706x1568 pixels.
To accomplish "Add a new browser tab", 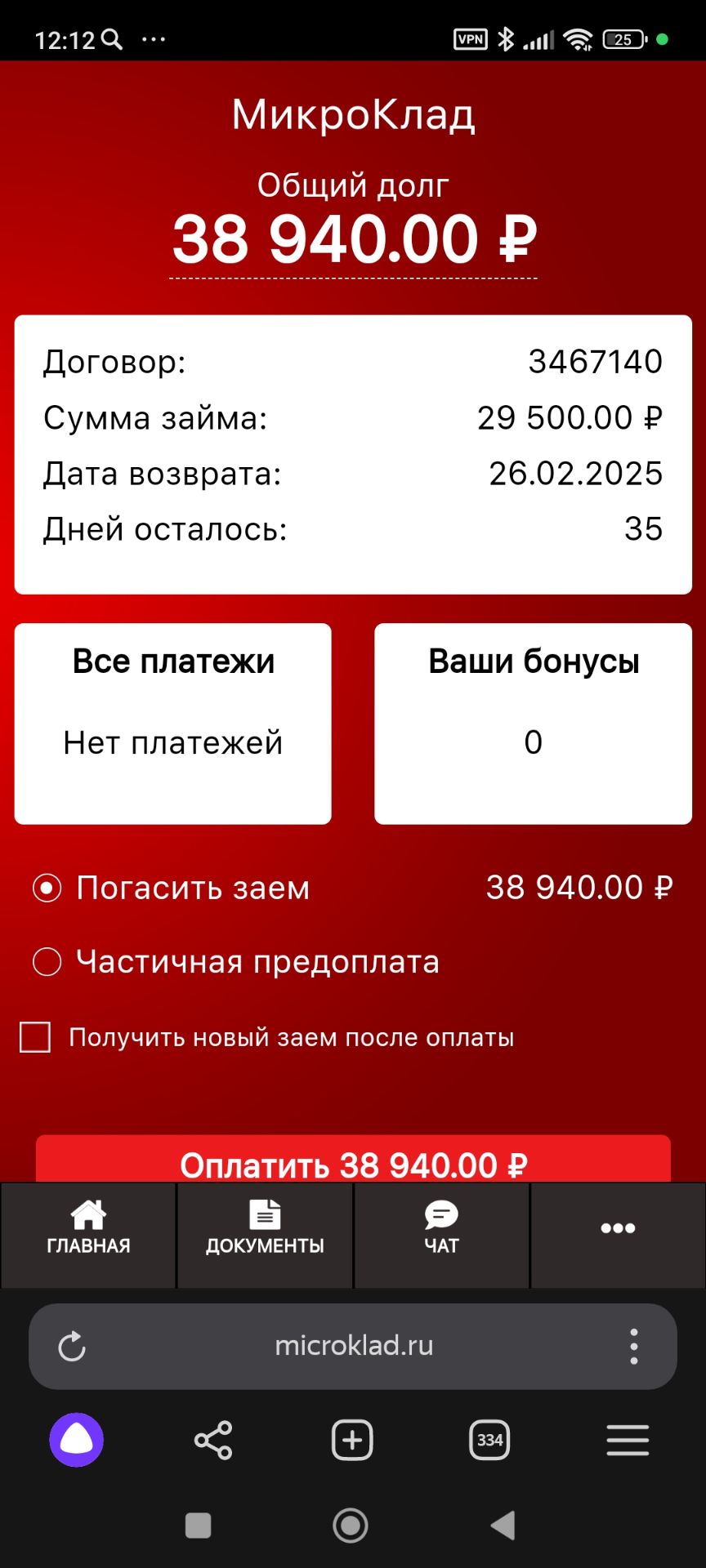I will (352, 1440).
